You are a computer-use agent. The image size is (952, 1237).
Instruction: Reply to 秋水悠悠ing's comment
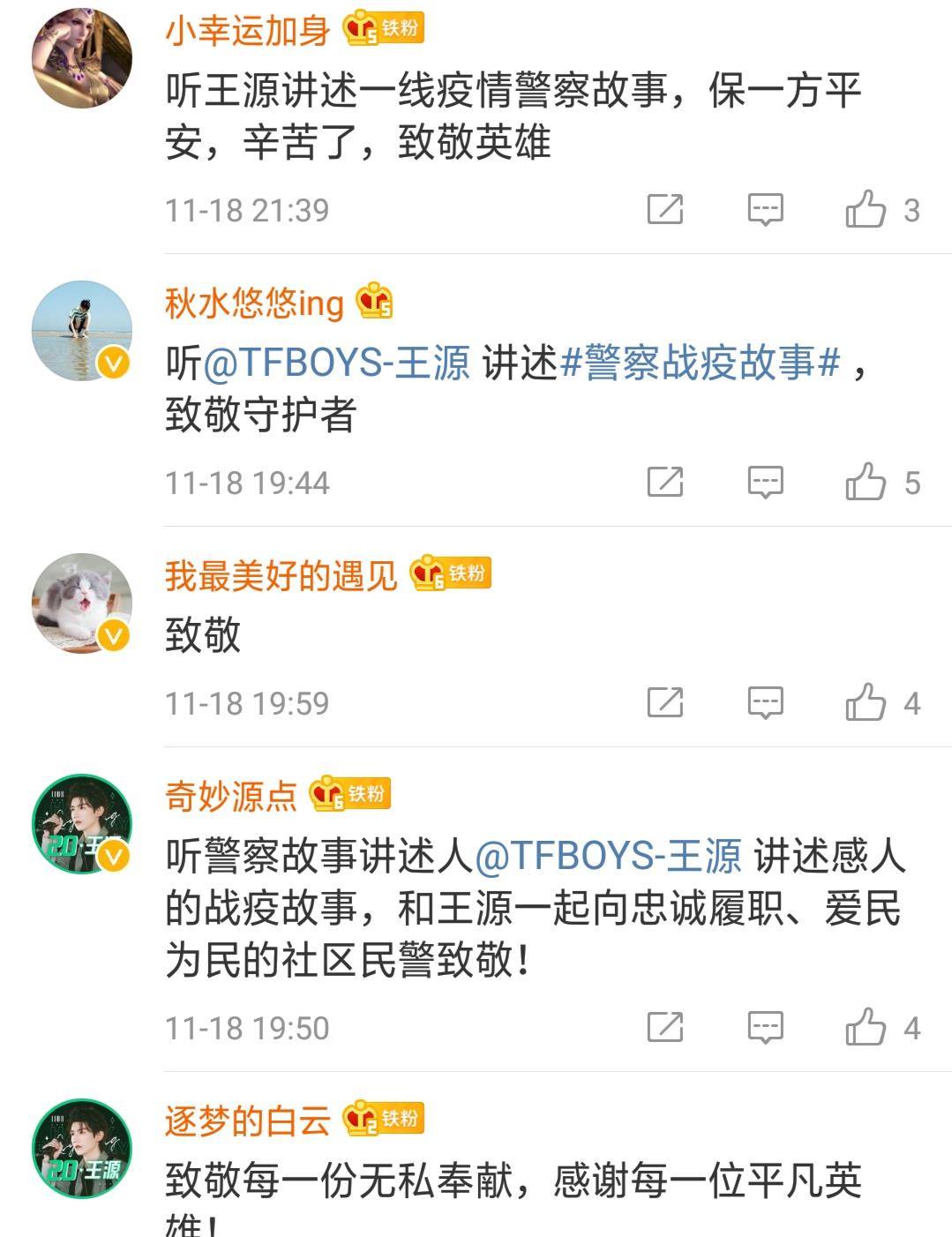tap(765, 483)
